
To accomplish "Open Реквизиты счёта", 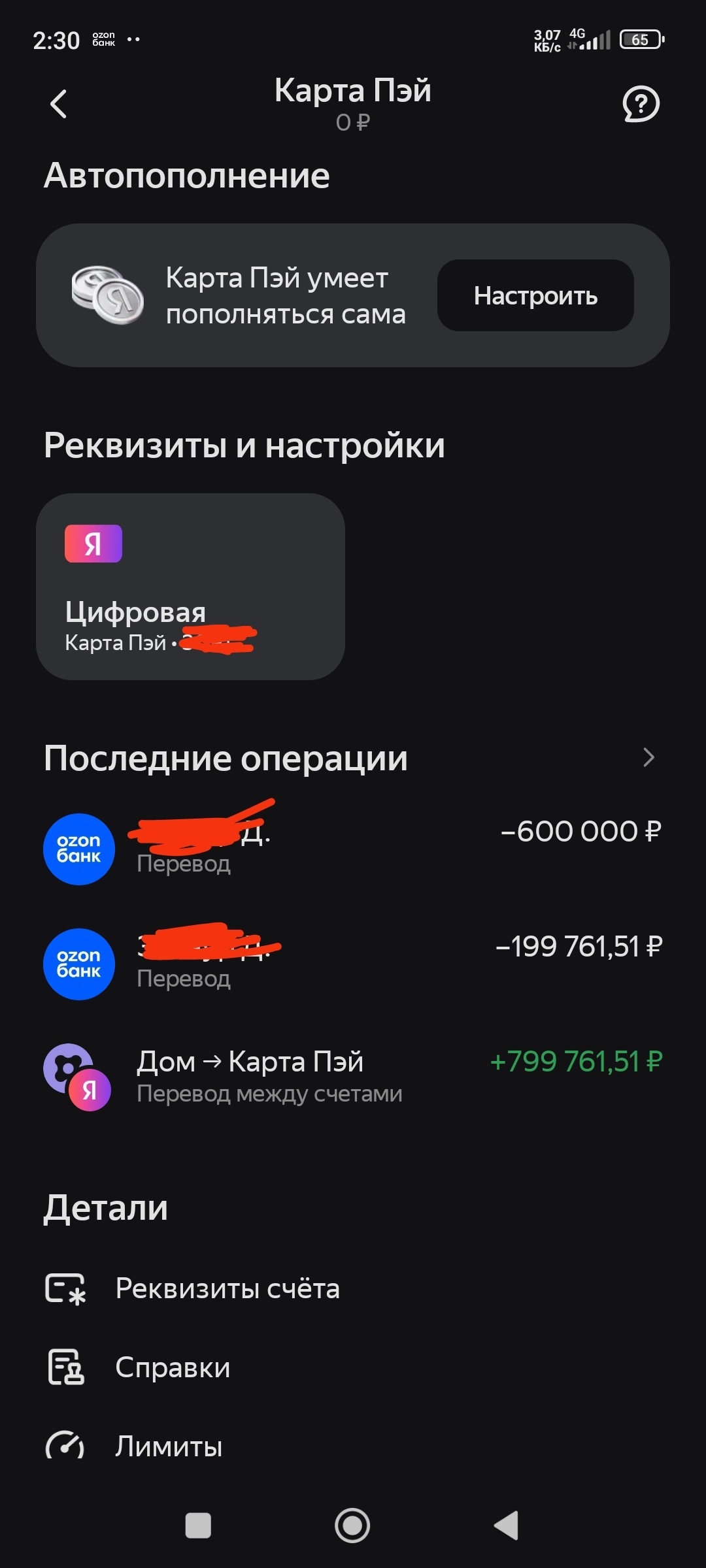I will click(x=227, y=1289).
